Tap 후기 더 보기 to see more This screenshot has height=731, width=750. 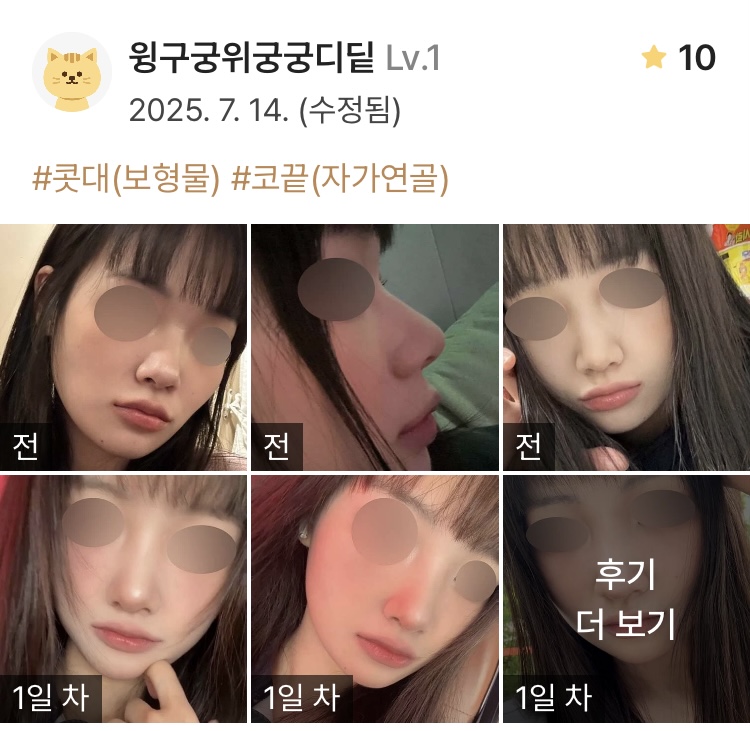(626, 598)
